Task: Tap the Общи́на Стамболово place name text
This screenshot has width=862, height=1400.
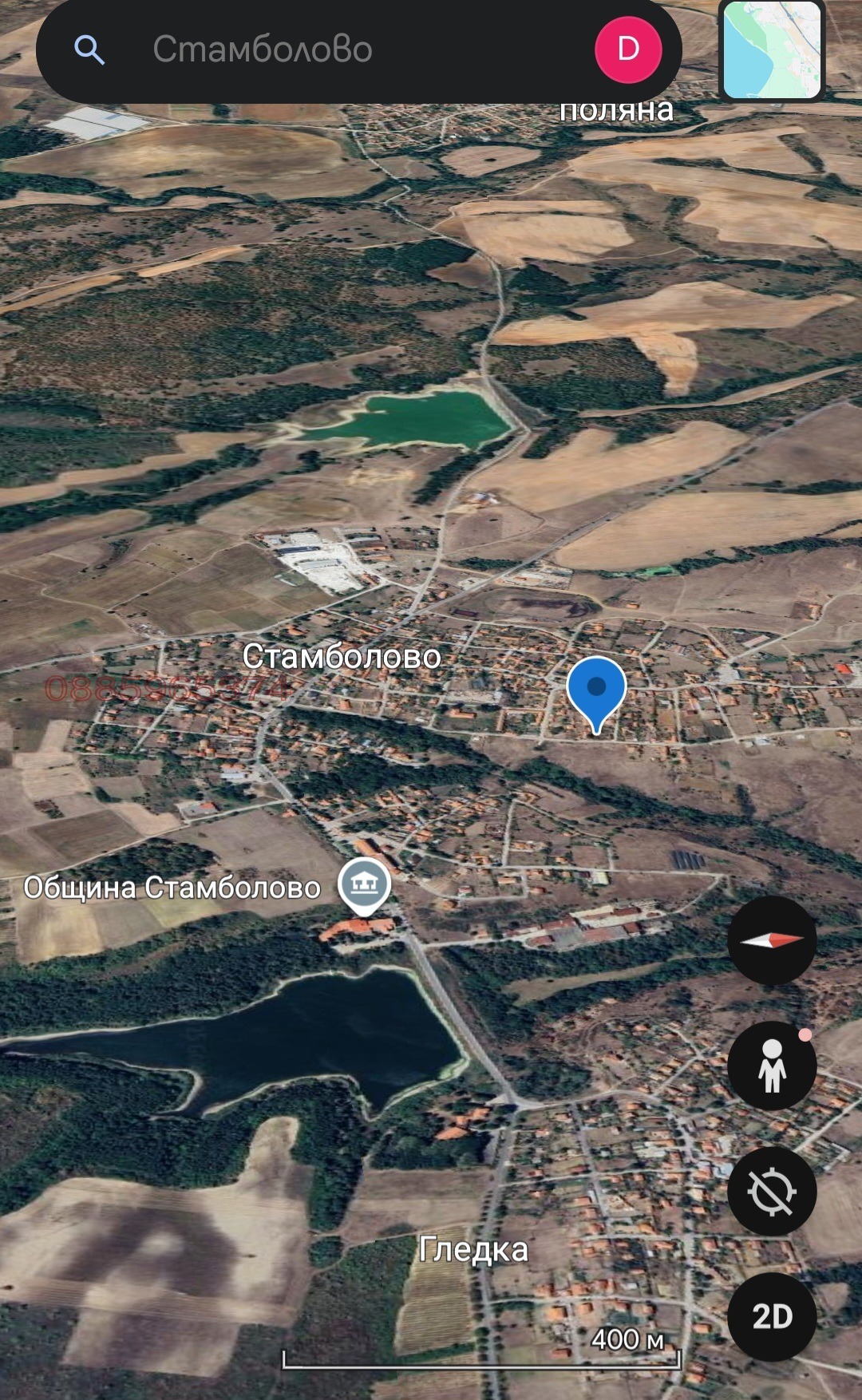Action: pos(172,885)
